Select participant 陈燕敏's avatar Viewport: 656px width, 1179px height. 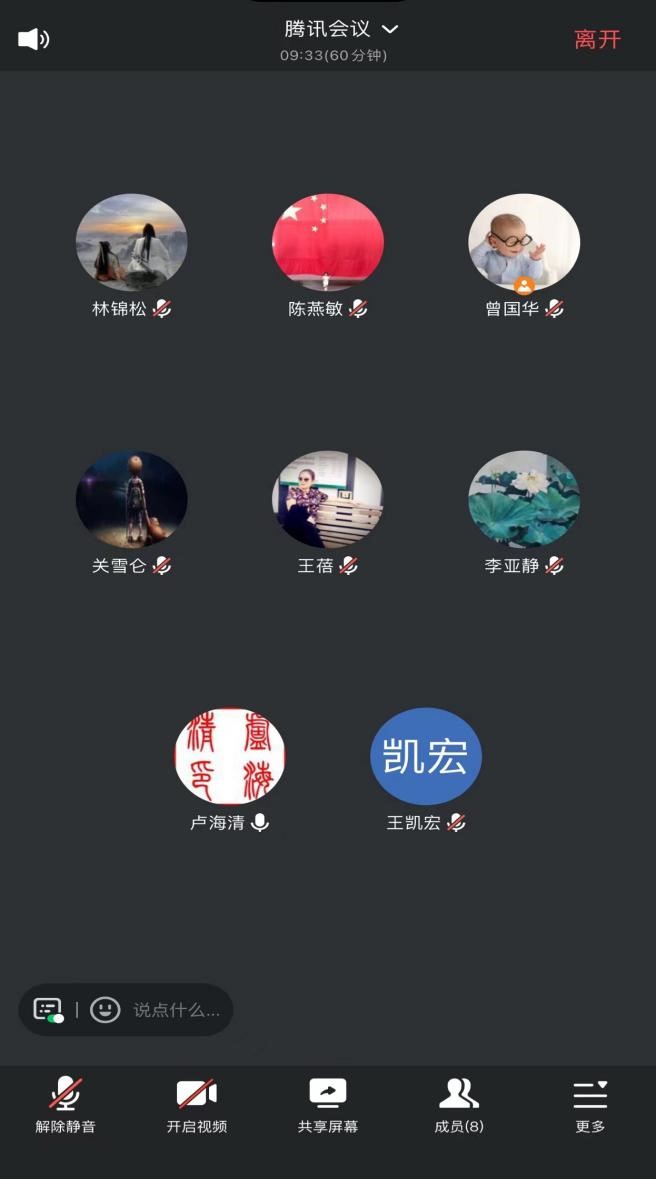click(x=328, y=243)
